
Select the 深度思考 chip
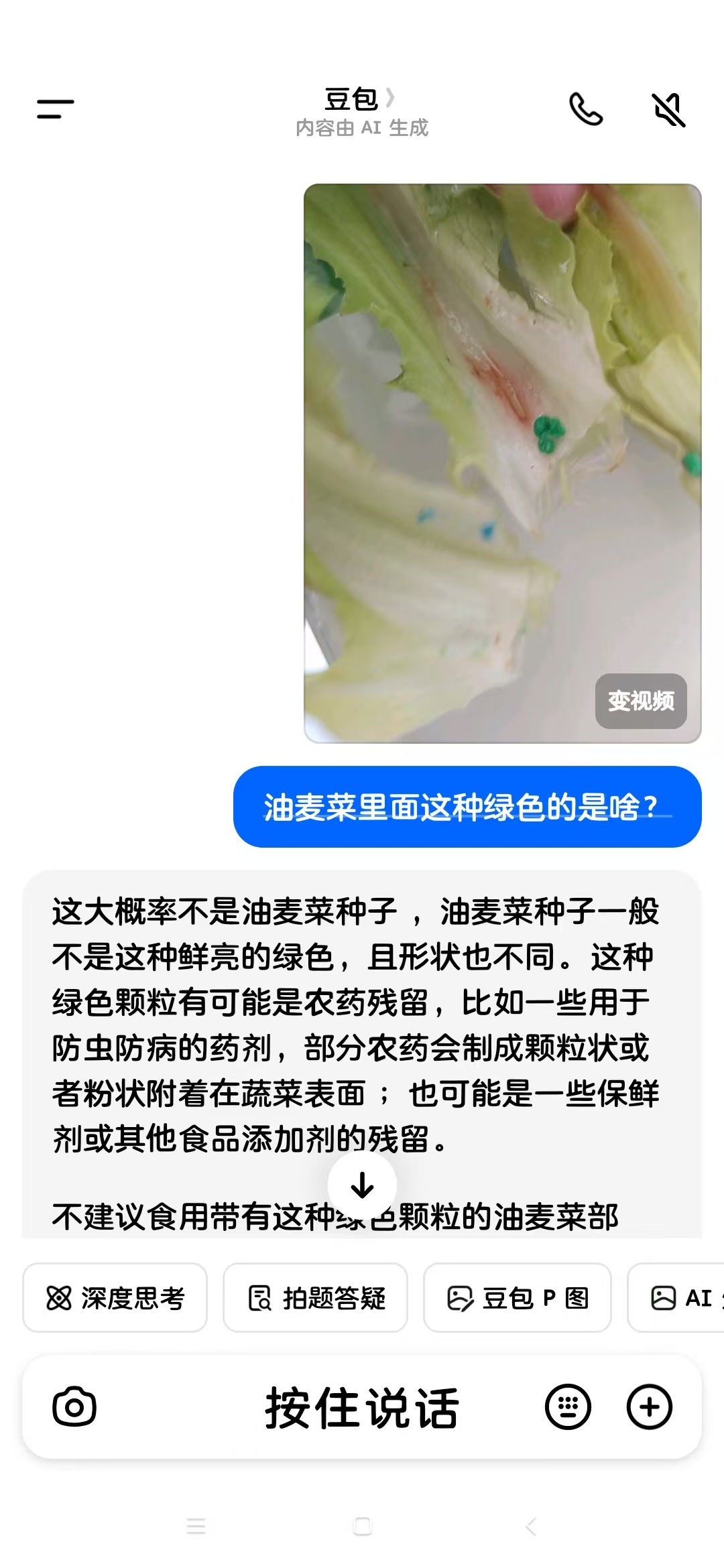pos(115,1298)
